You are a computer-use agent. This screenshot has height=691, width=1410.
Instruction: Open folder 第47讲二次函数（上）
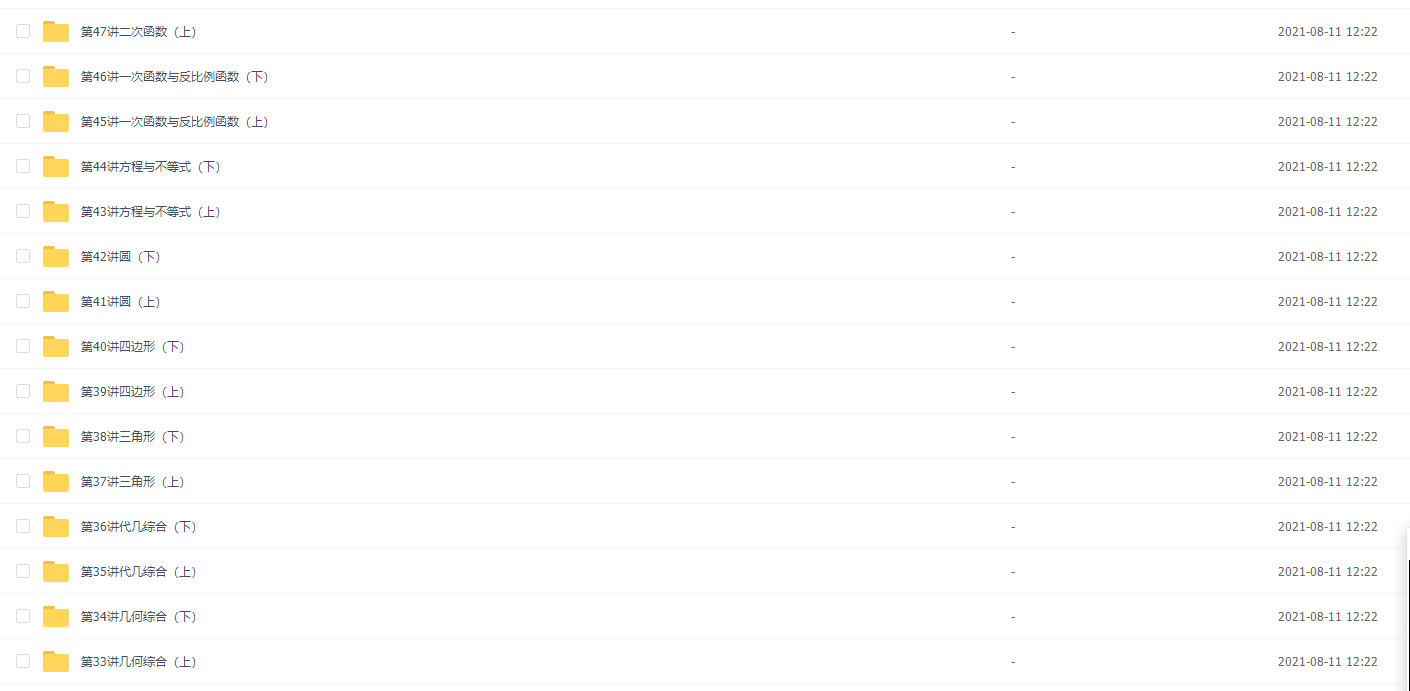pyautogui.click(x=138, y=32)
